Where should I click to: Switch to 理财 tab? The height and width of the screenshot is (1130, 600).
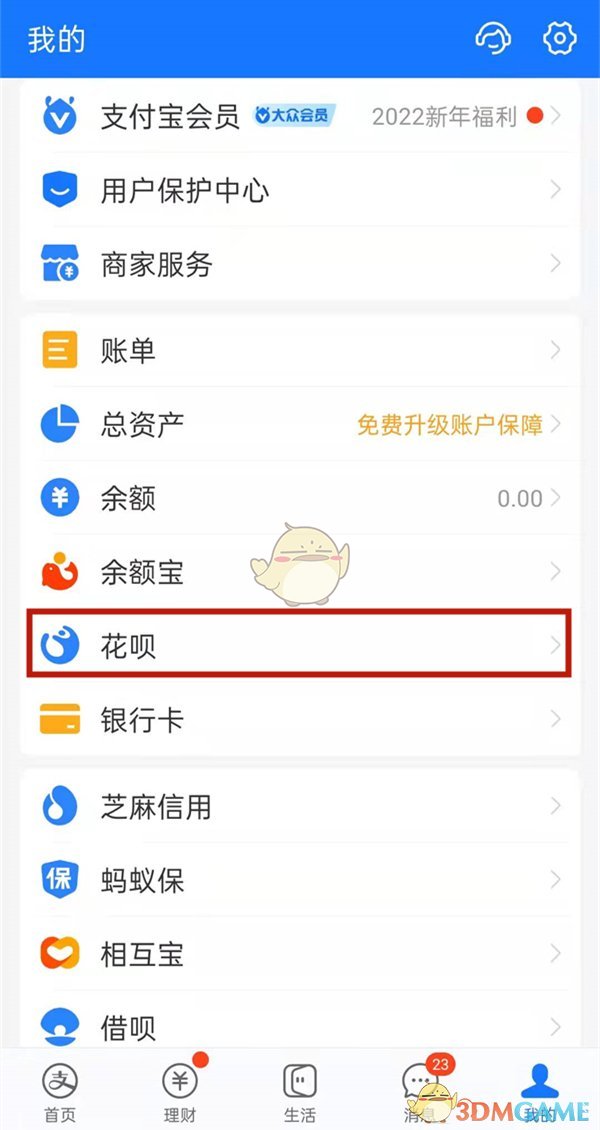tap(180, 1092)
